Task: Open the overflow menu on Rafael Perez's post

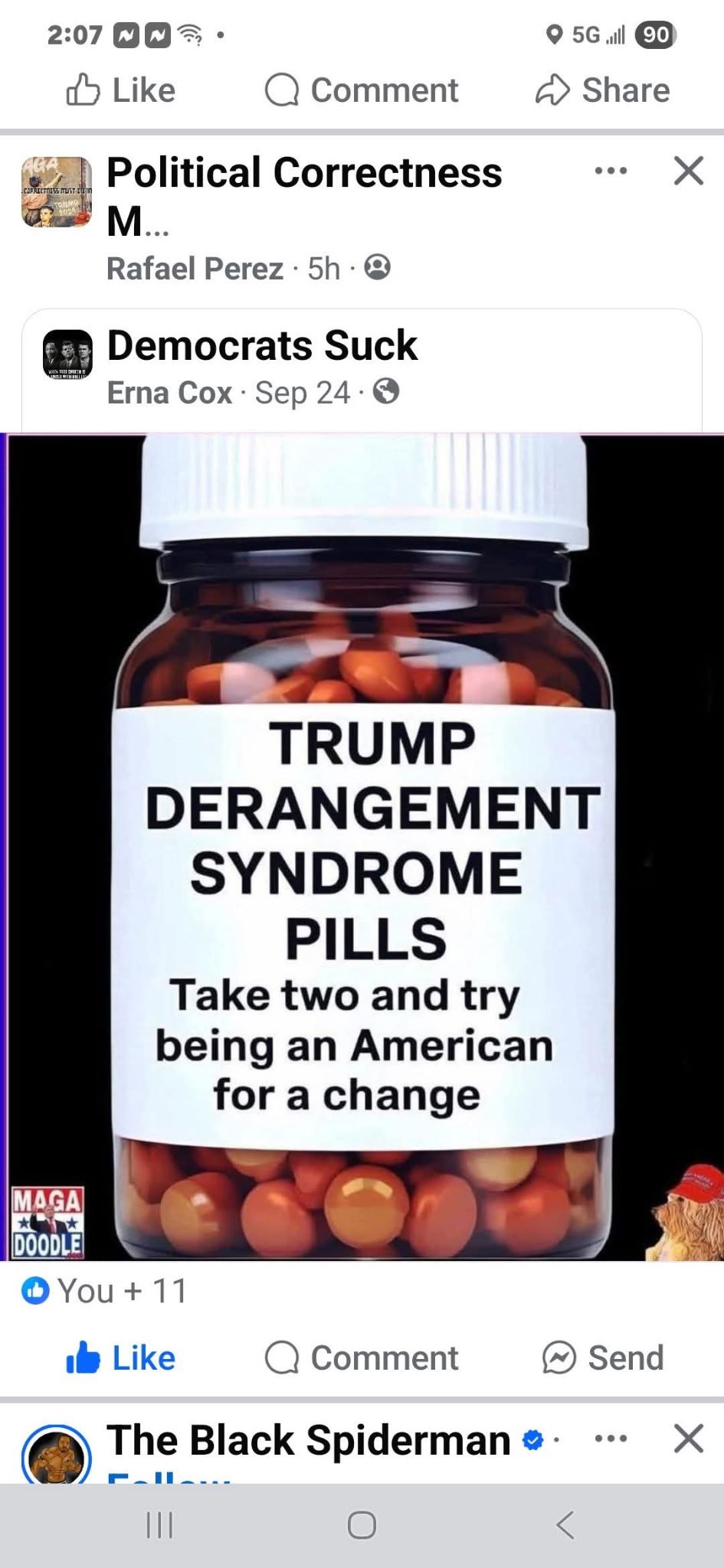Action: click(x=611, y=171)
